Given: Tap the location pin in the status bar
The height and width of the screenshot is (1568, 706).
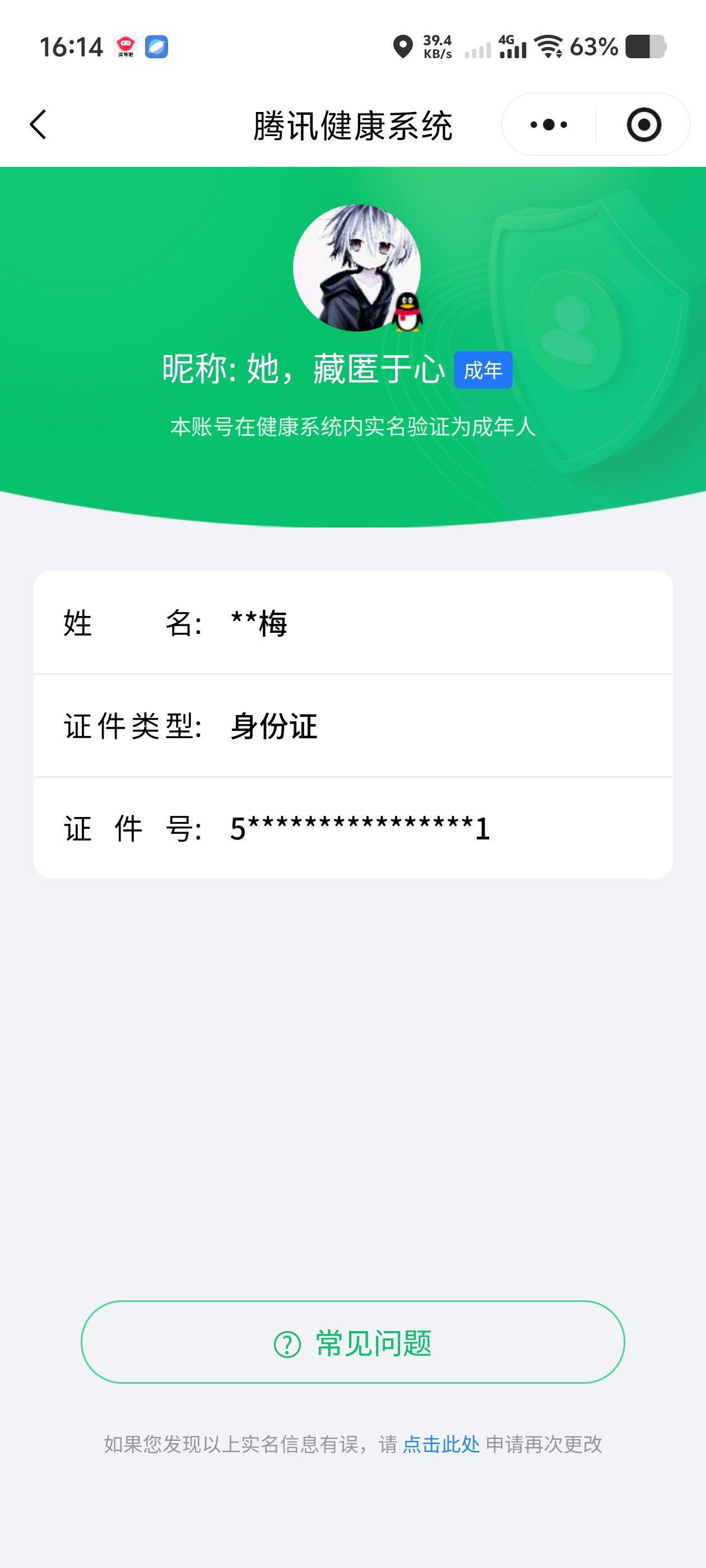Looking at the screenshot, I should pos(403,48).
